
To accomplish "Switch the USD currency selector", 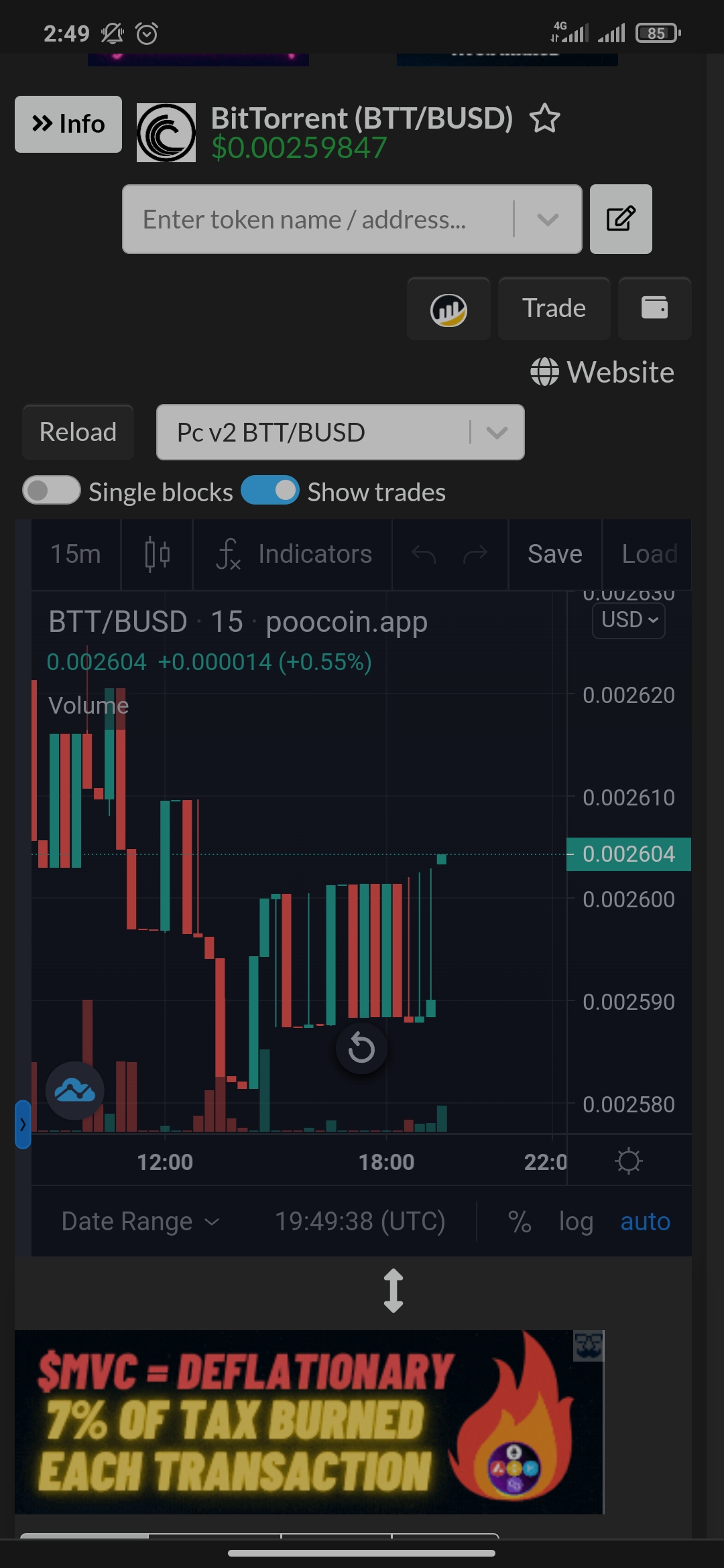I will tap(628, 620).
